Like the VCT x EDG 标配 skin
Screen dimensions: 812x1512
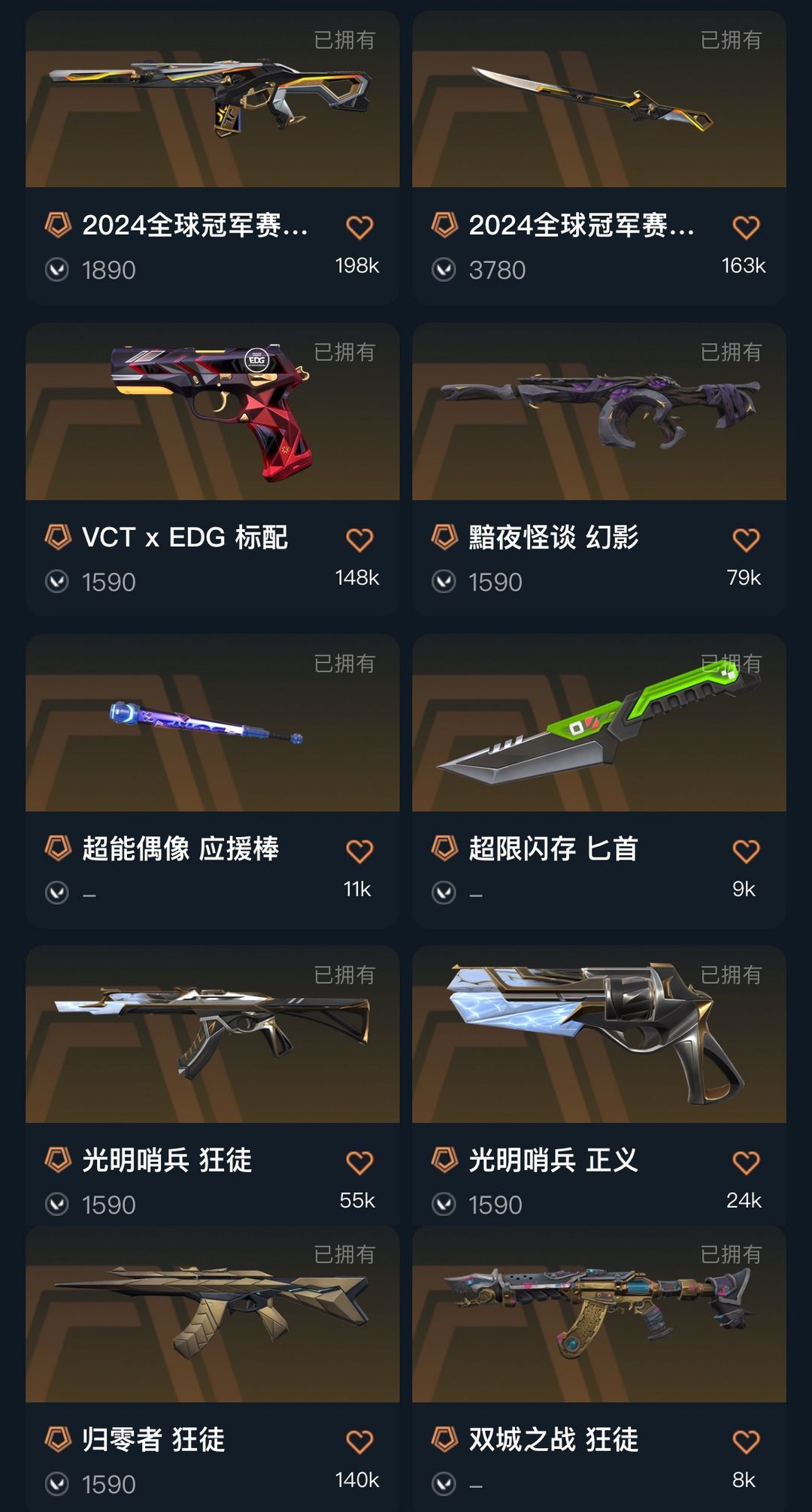(x=359, y=540)
